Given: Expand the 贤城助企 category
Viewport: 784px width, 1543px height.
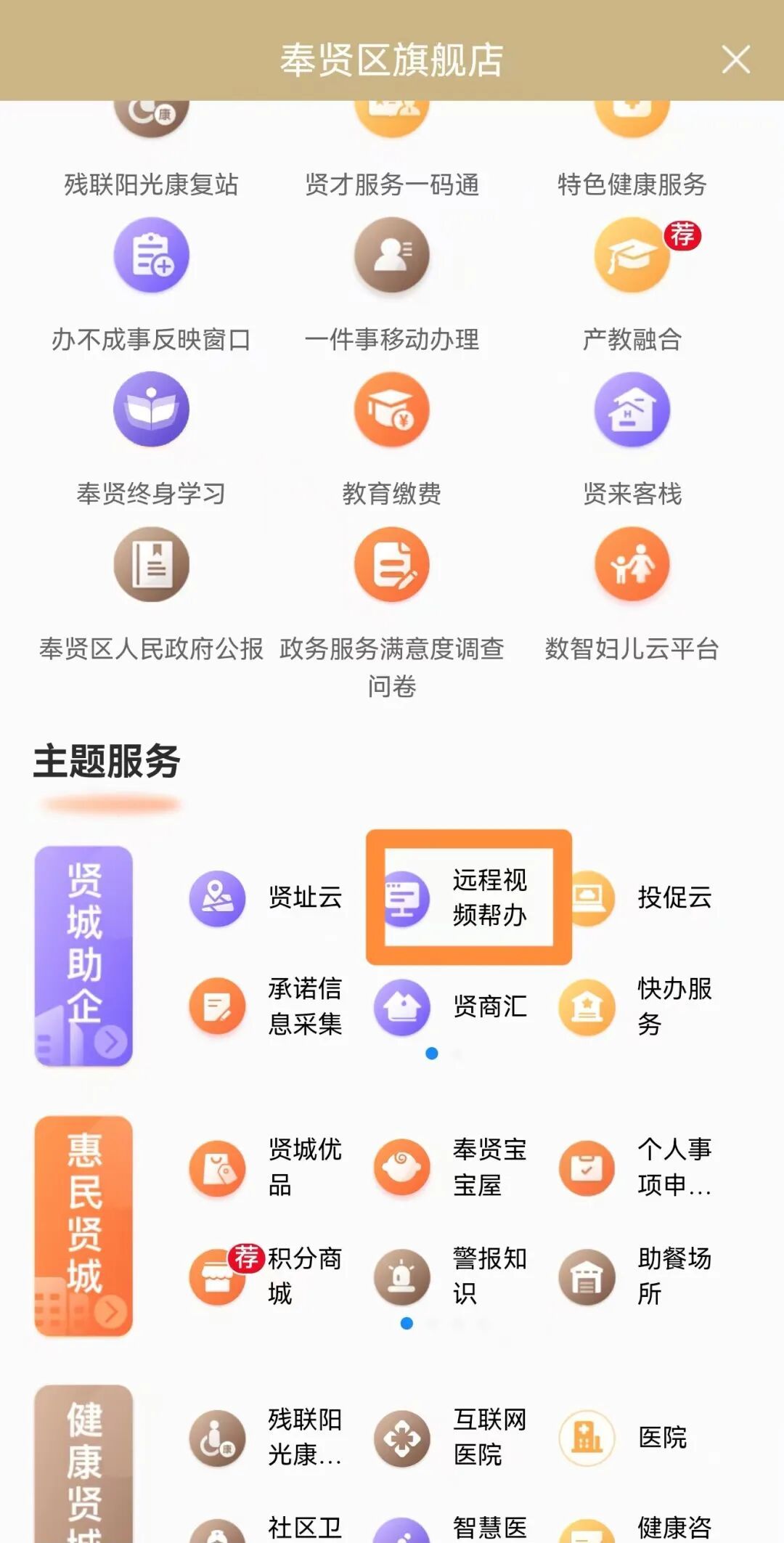Looking at the screenshot, I should click(x=84, y=956).
